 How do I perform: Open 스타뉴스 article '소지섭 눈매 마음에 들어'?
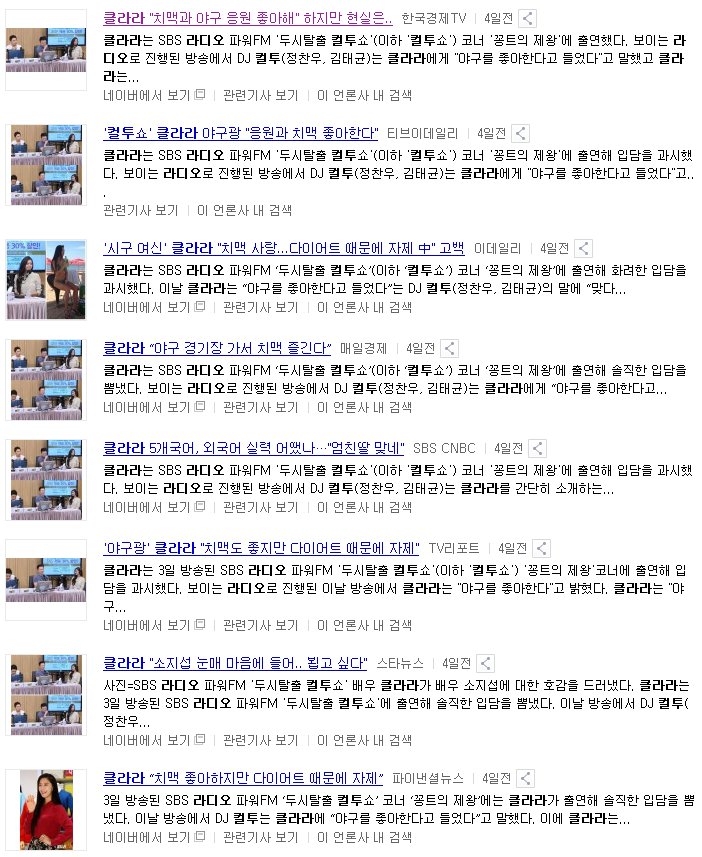[x=235, y=663]
